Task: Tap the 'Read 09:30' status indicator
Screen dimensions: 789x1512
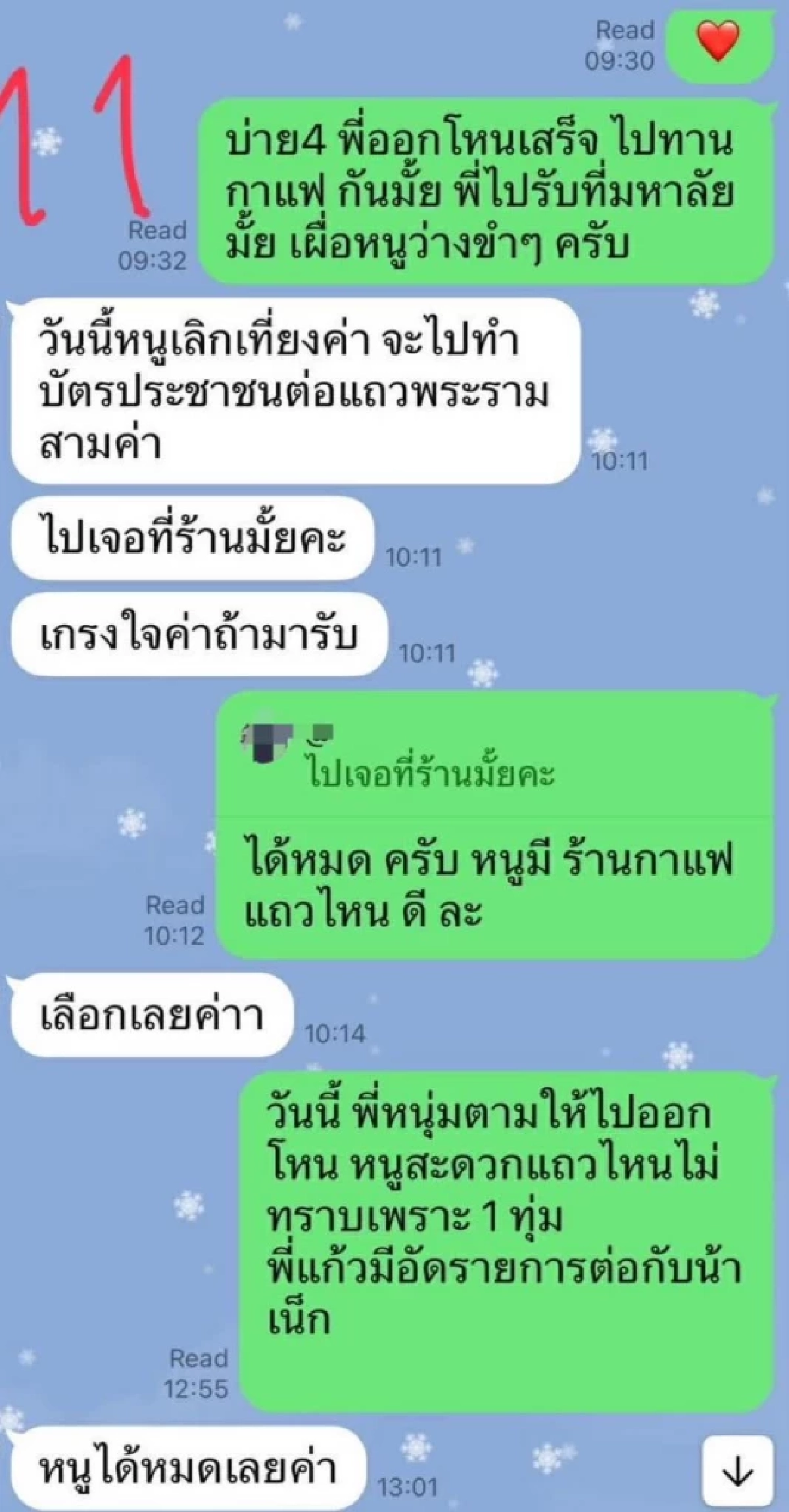Action: (x=623, y=41)
